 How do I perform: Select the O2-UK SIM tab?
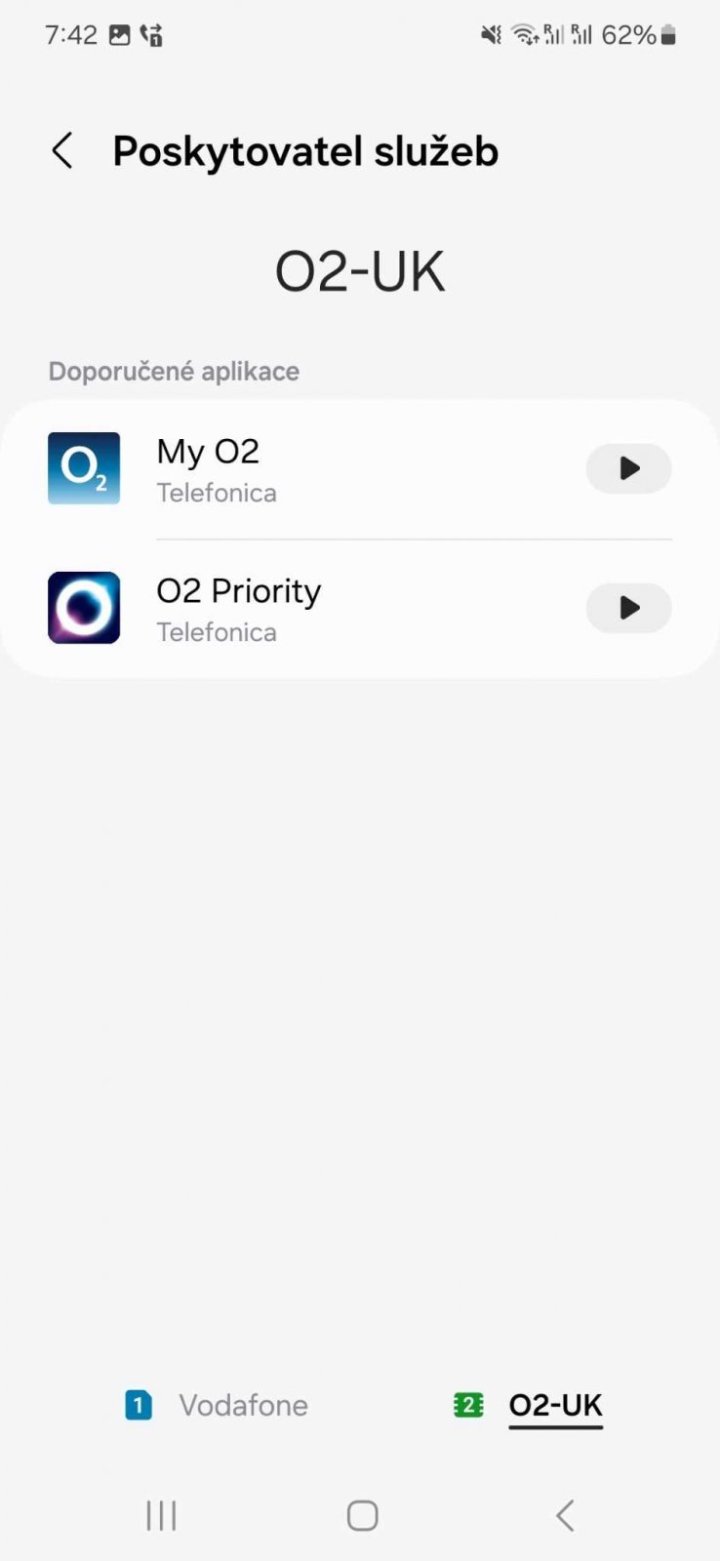coord(529,1406)
